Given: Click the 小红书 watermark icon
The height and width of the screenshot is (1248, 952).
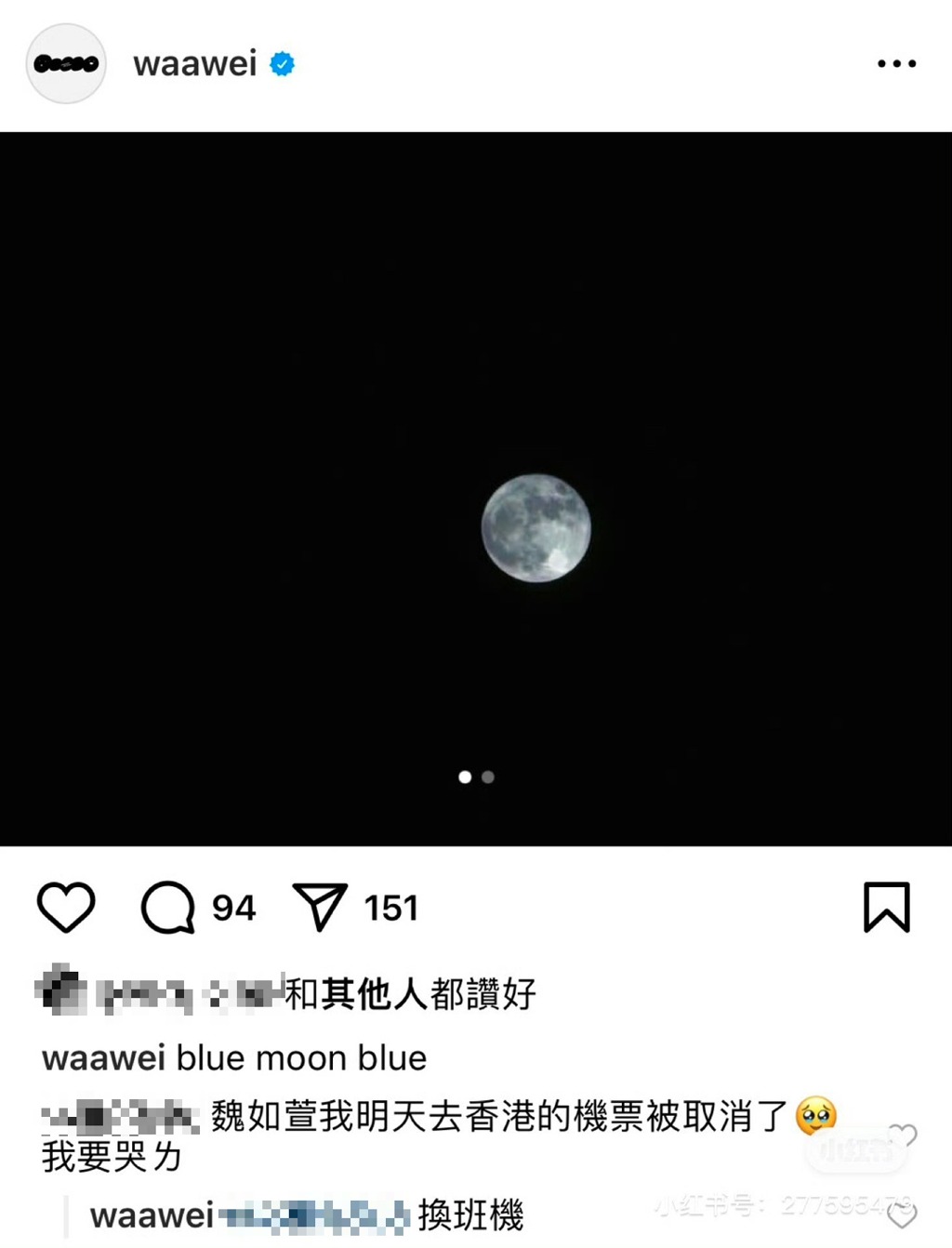Looking at the screenshot, I should click(856, 1151).
